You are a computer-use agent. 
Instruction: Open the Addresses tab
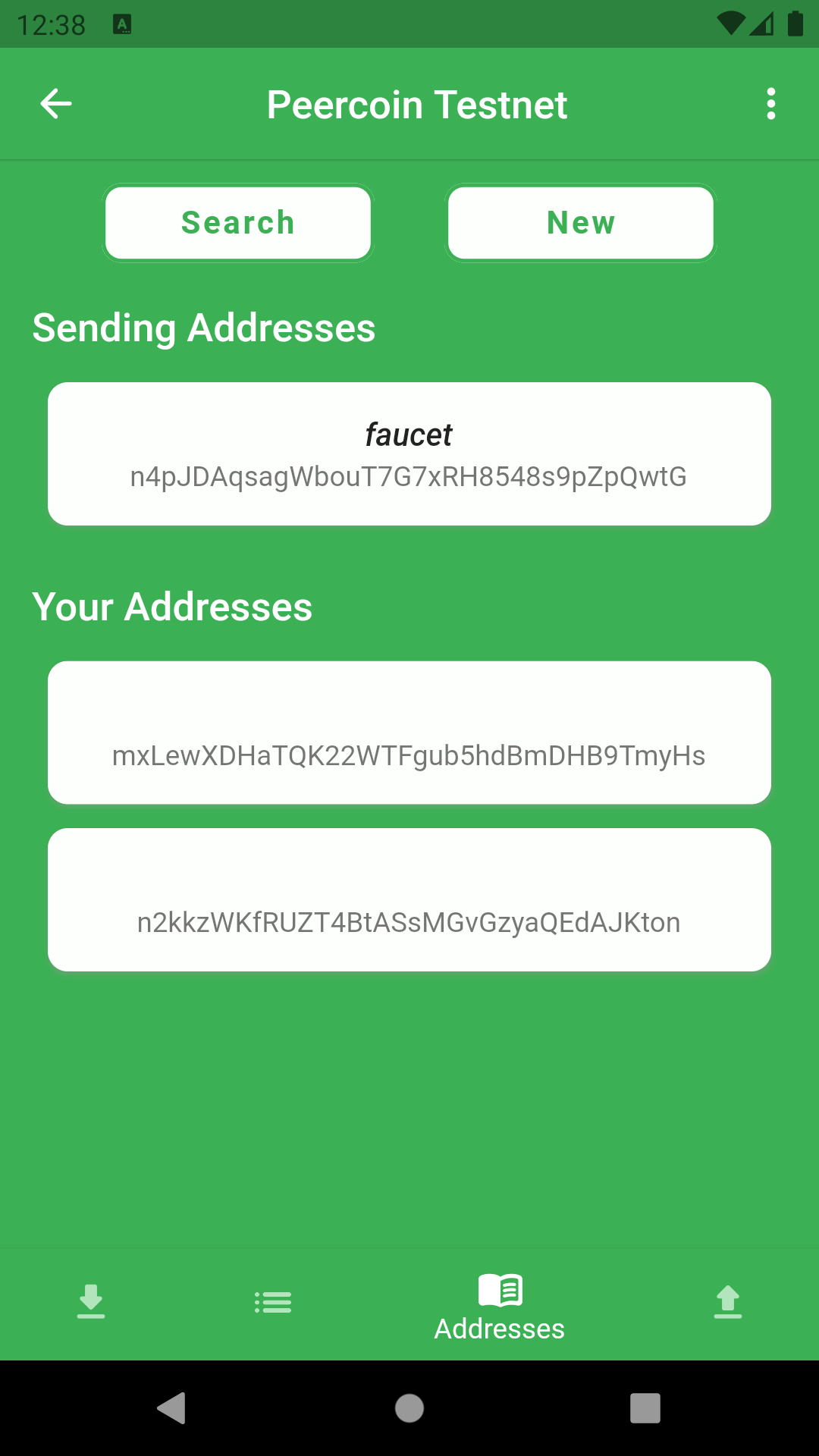[x=500, y=1307]
